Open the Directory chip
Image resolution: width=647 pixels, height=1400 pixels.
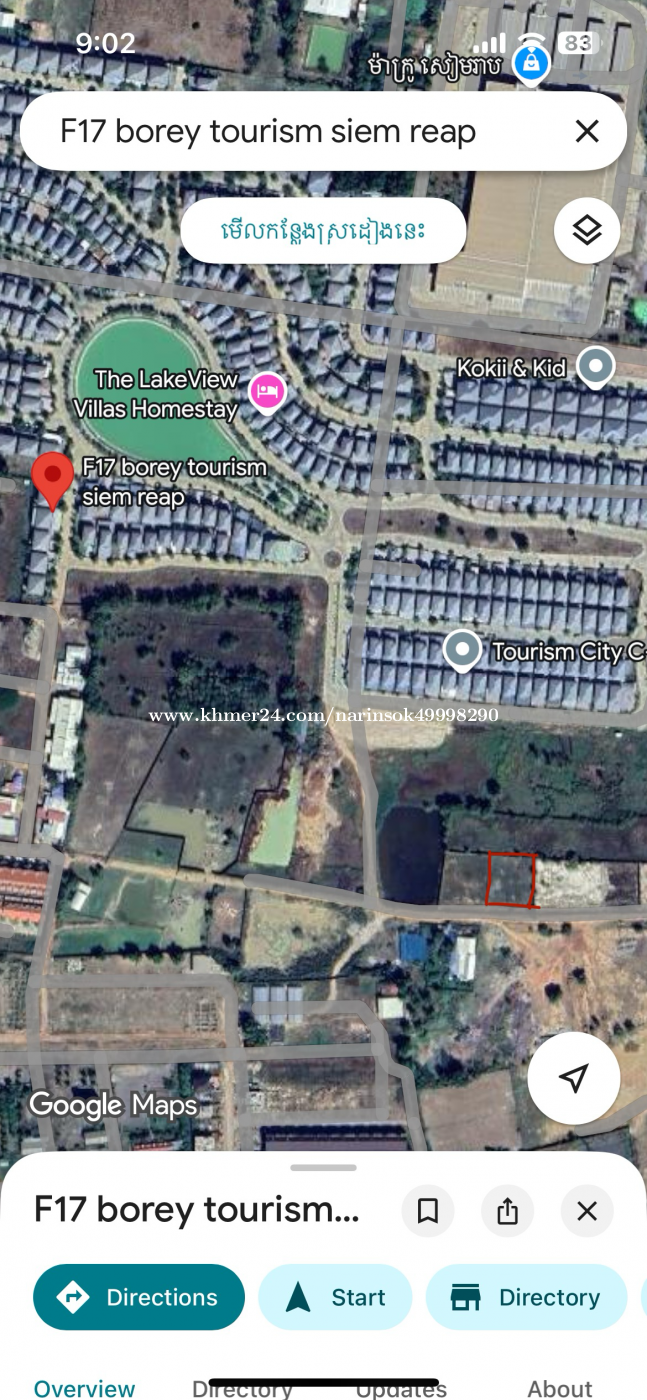coord(526,1297)
